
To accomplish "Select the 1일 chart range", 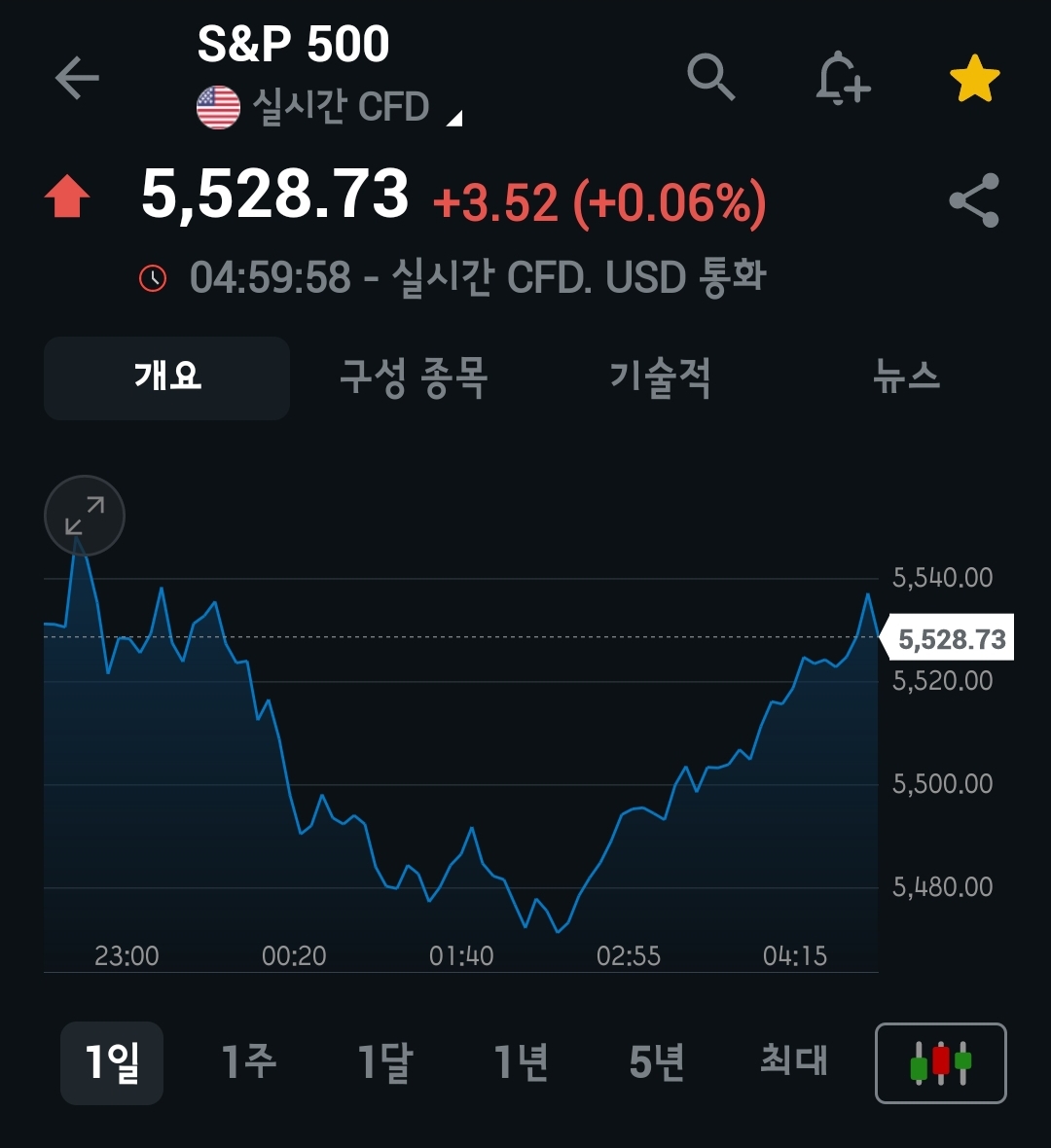I will point(112,1062).
